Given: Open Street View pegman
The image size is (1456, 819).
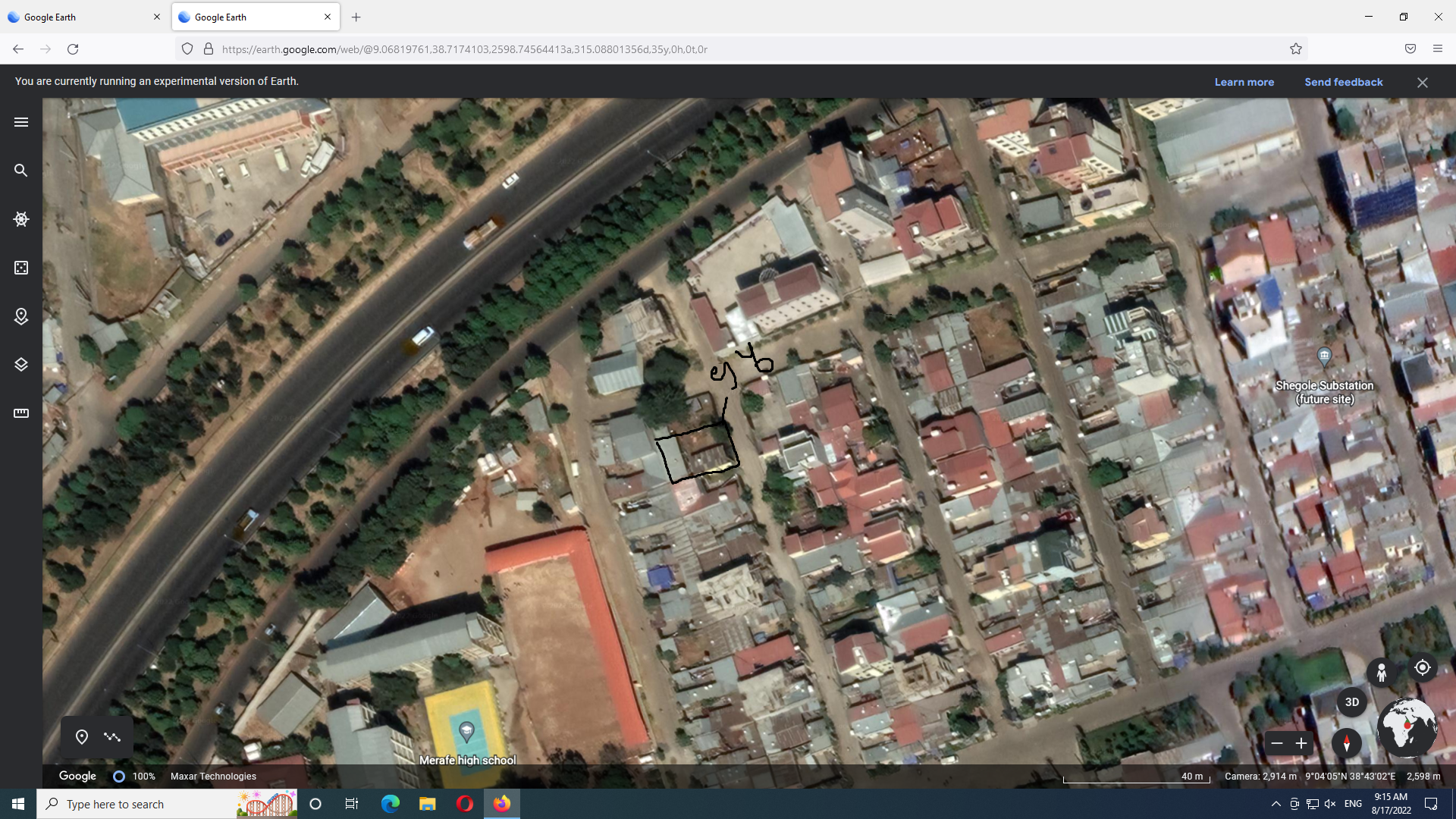Looking at the screenshot, I should 1381,672.
